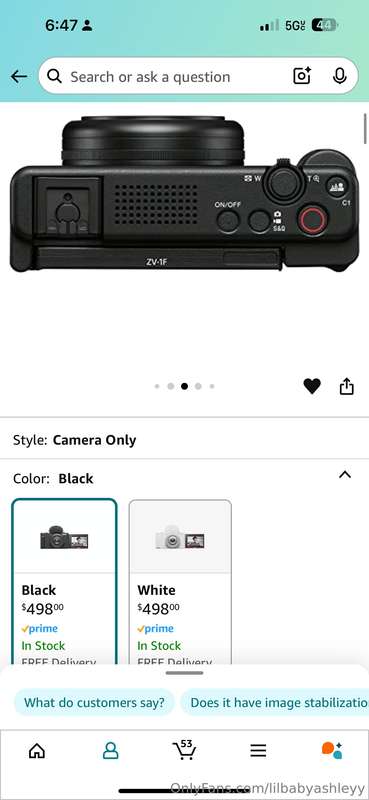Tap the camera product image

click(184, 194)
